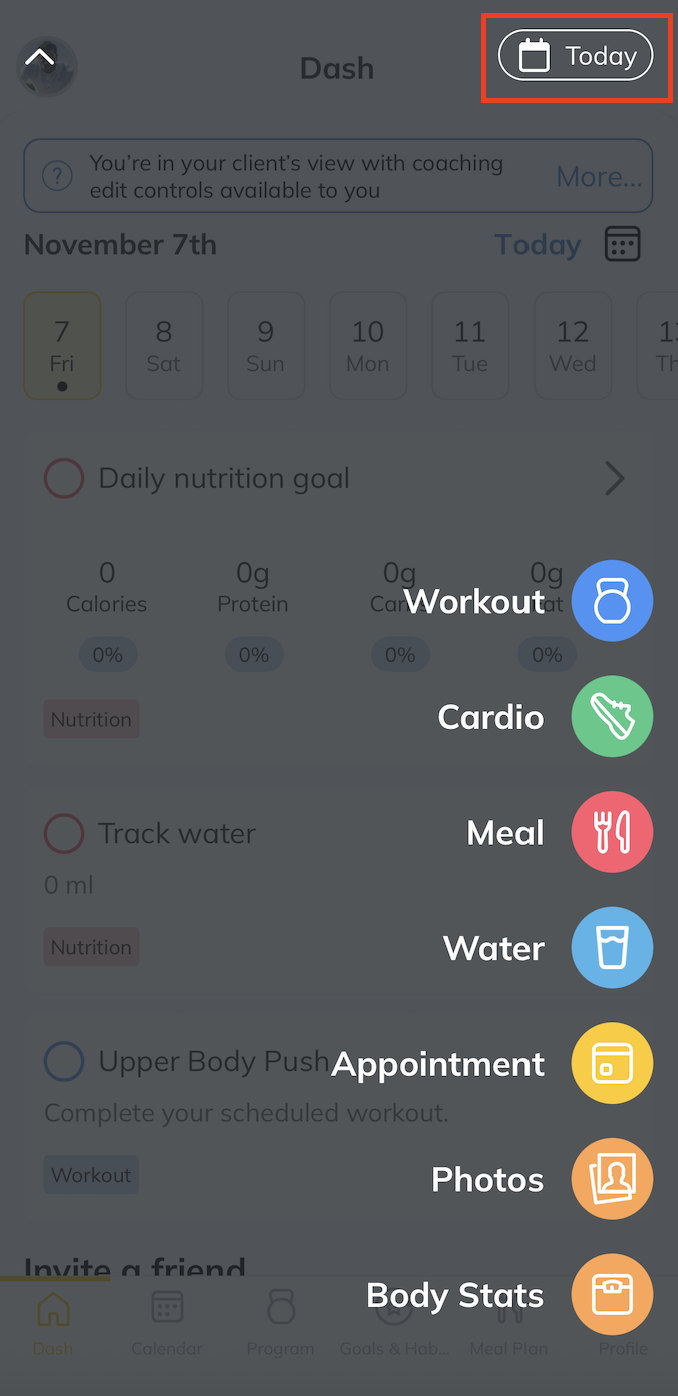Screen dimensions: 678x1396
Task: Record Body Stats
Action: 612,1295
